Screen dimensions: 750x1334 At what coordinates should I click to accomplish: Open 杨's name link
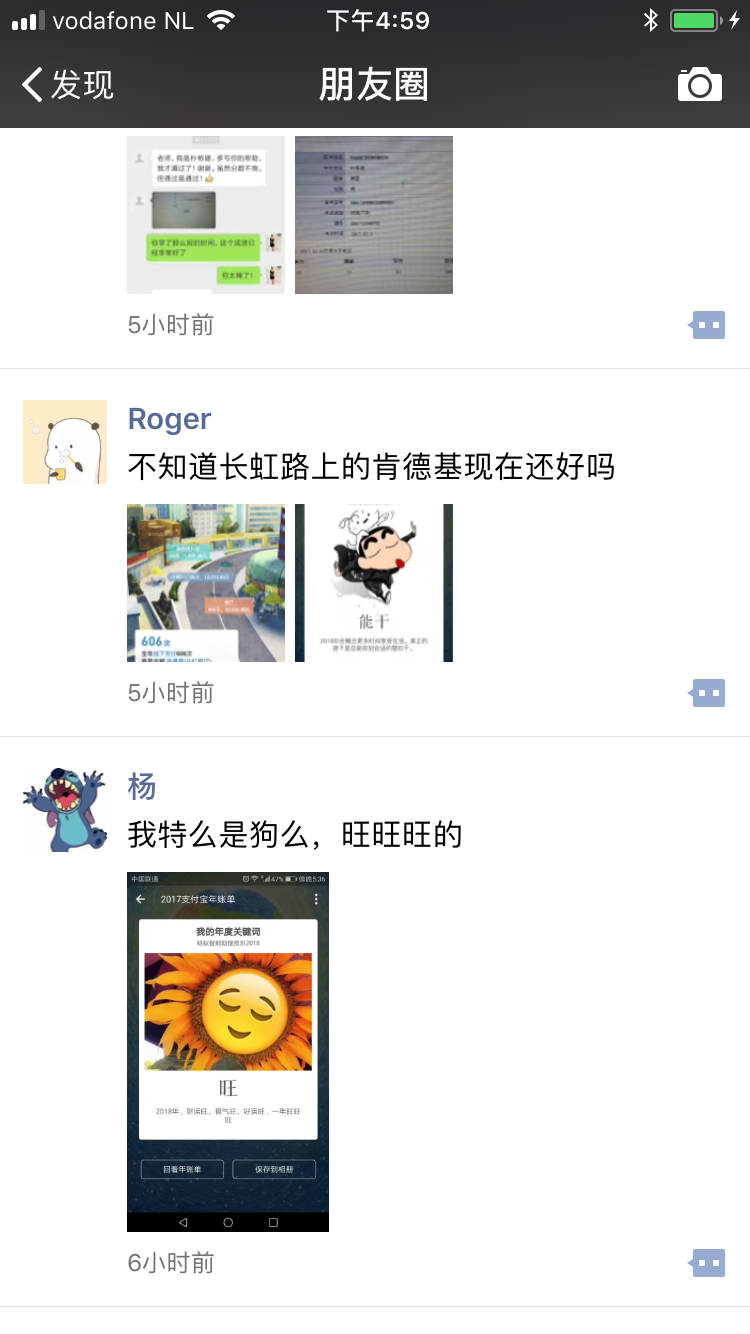click(x=142, y=787)
